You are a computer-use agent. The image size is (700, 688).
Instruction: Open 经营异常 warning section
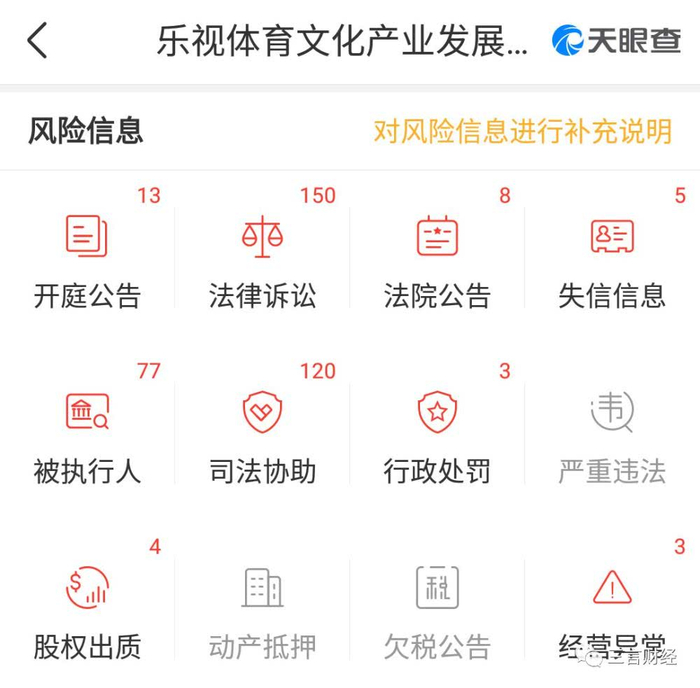click(x=612, y=613)
